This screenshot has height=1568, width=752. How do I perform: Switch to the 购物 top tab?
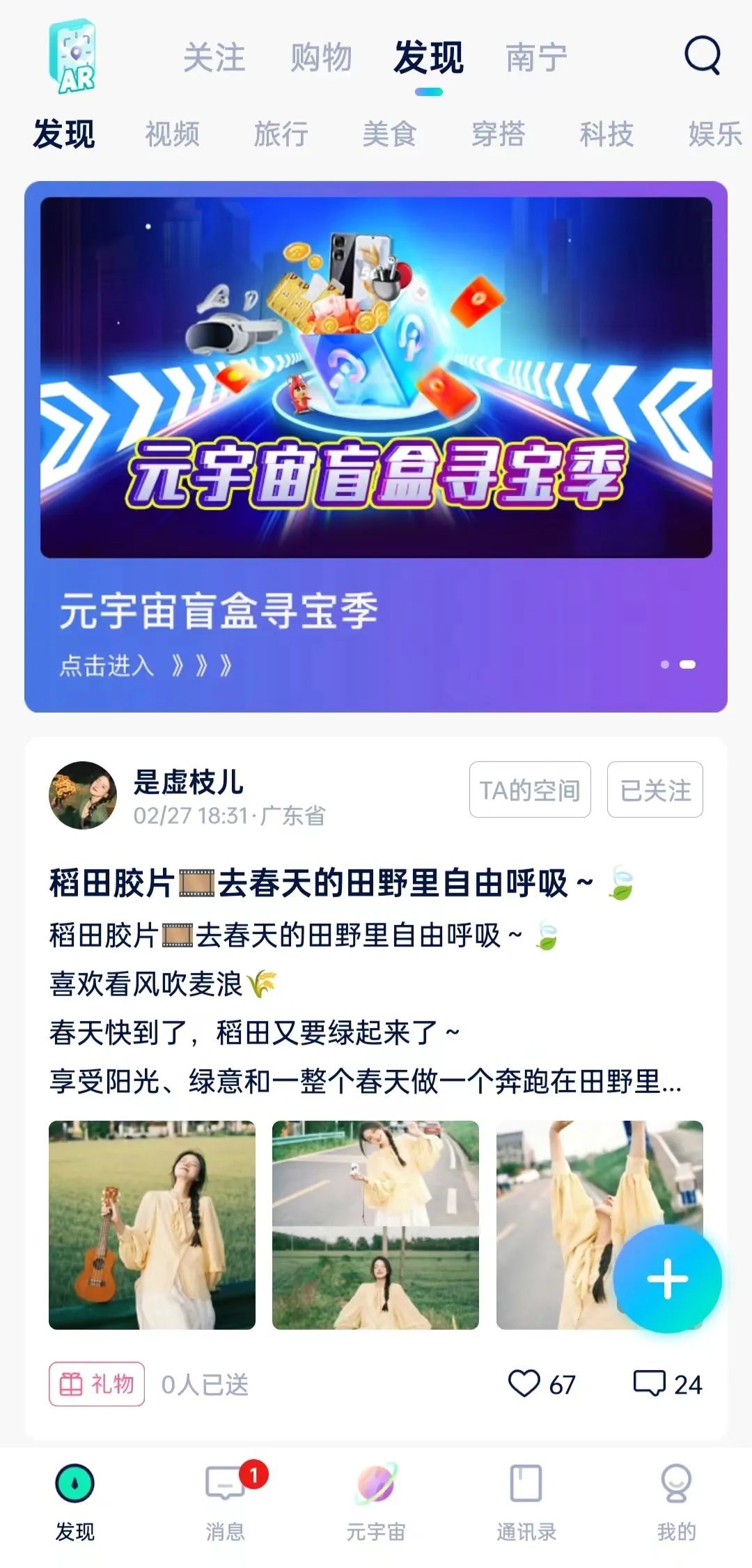[321, 57]
